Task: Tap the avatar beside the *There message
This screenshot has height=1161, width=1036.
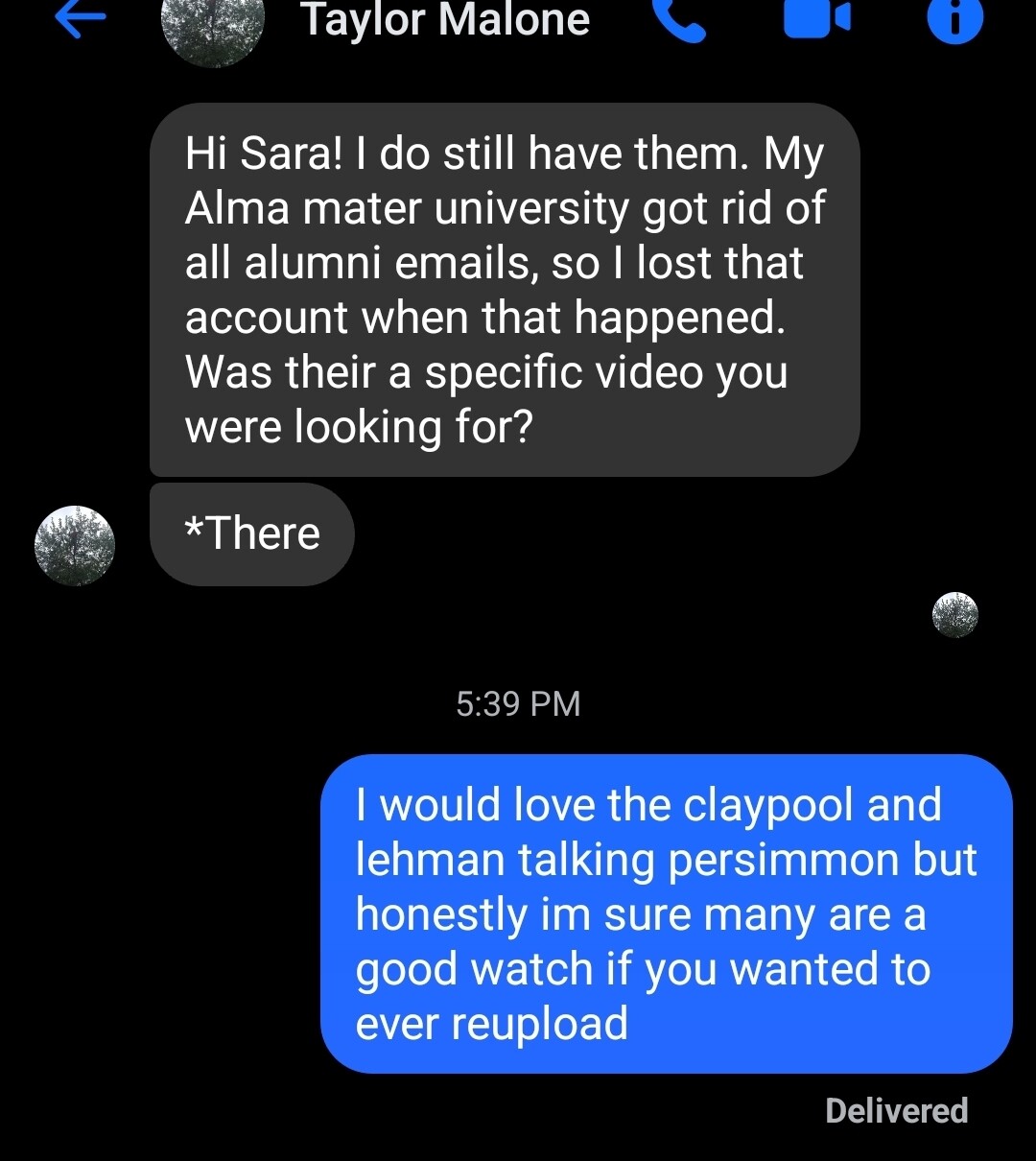Action: 75,546
